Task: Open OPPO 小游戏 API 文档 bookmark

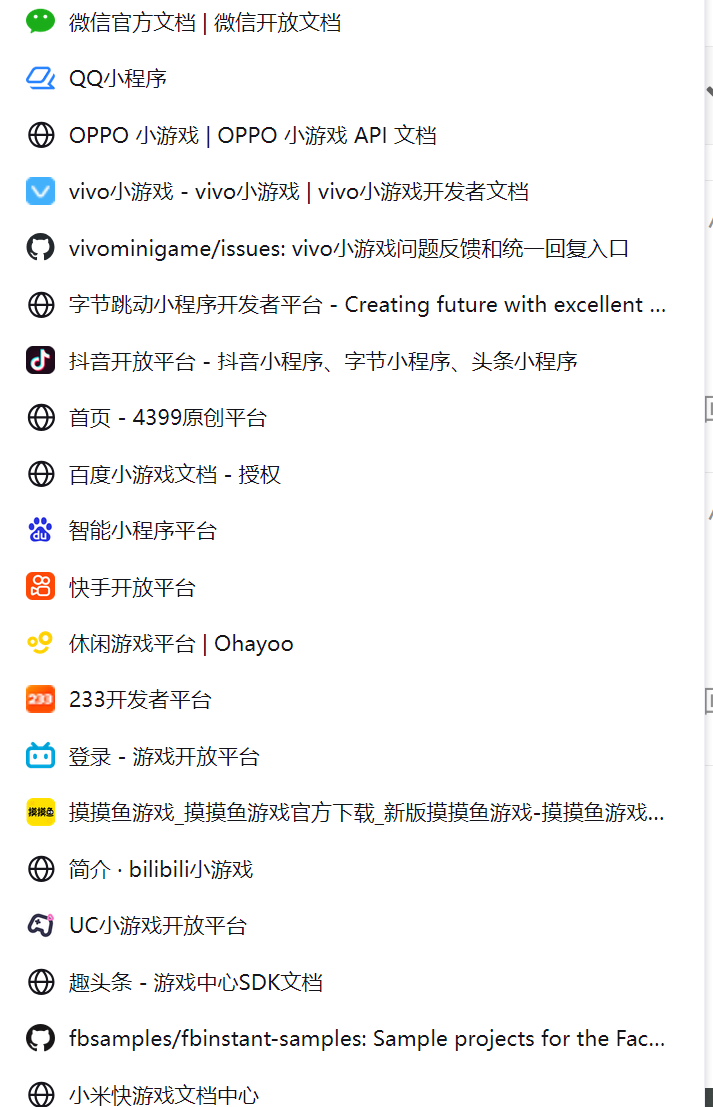Action: (252, 135)
